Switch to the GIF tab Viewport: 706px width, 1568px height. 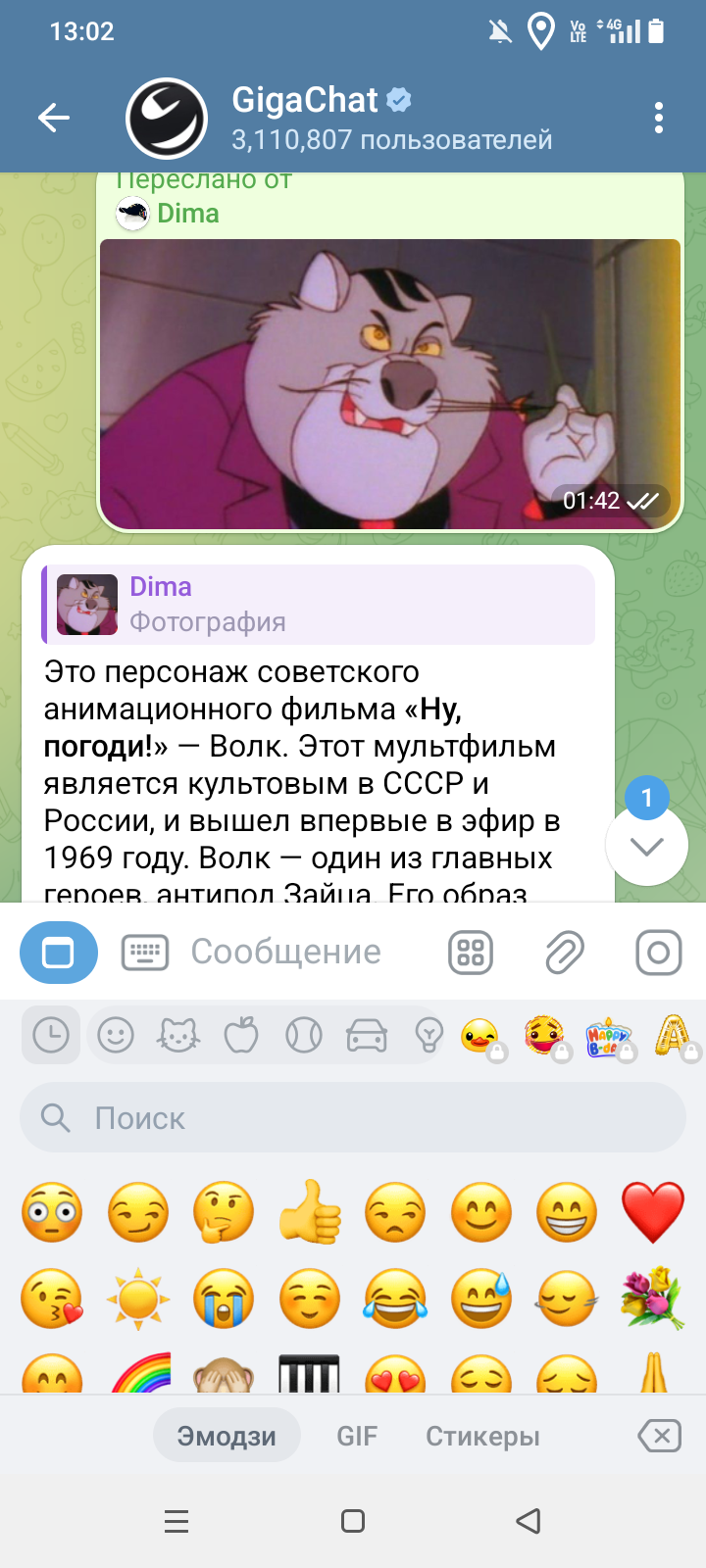point(357,1436)
